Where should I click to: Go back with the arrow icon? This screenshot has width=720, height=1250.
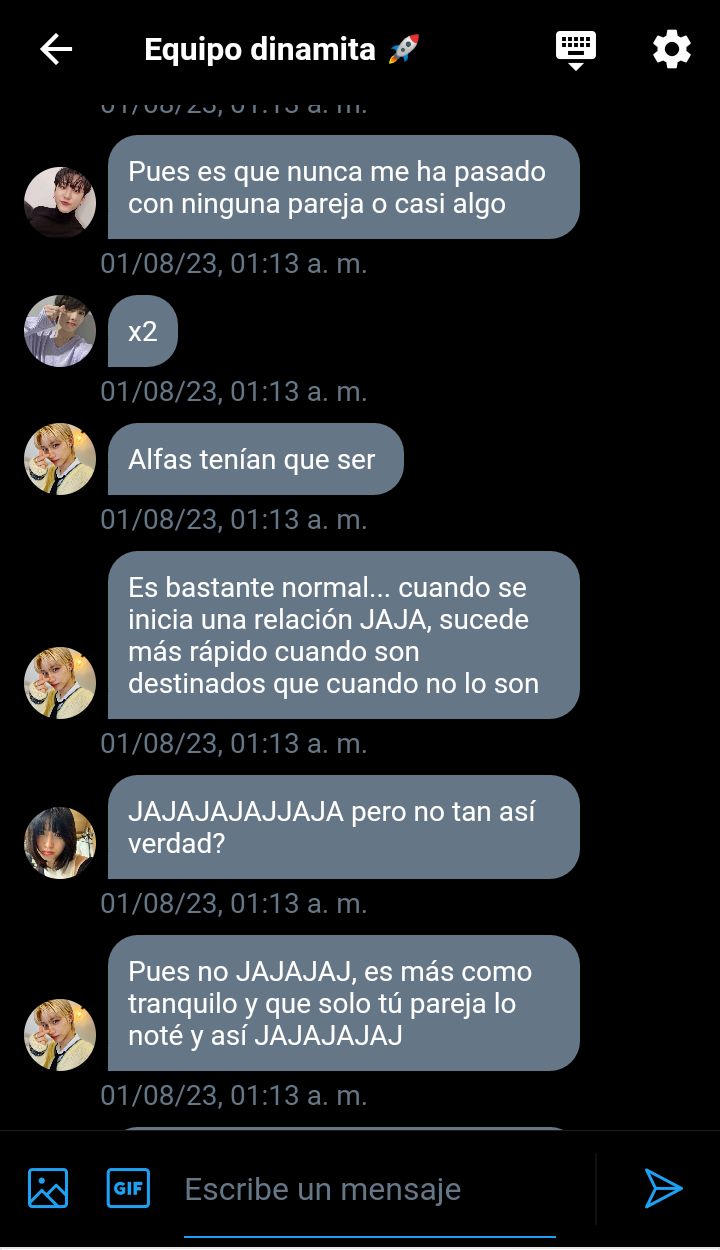(56, 49)
